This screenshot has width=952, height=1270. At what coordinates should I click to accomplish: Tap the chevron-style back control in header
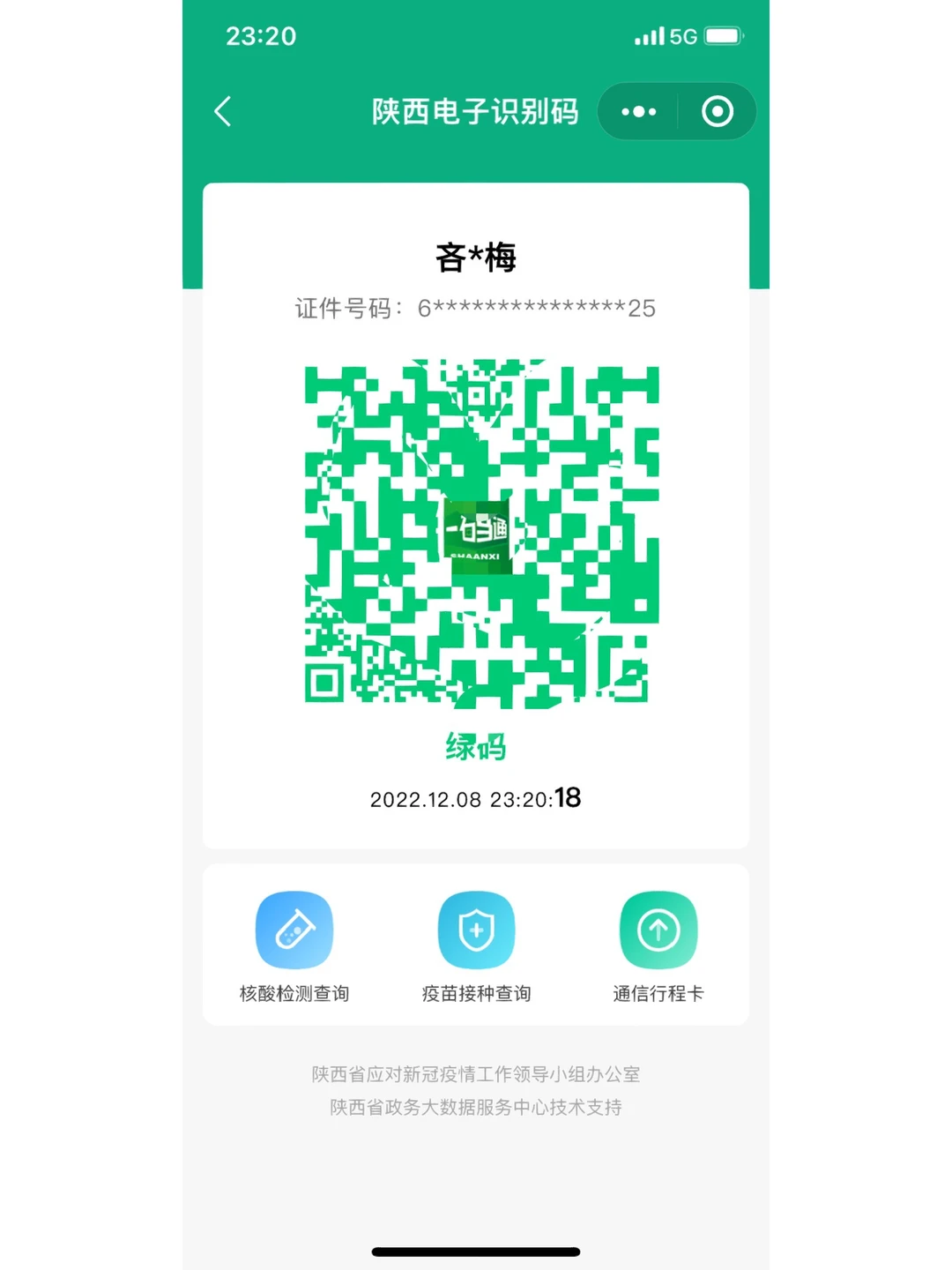223,112
